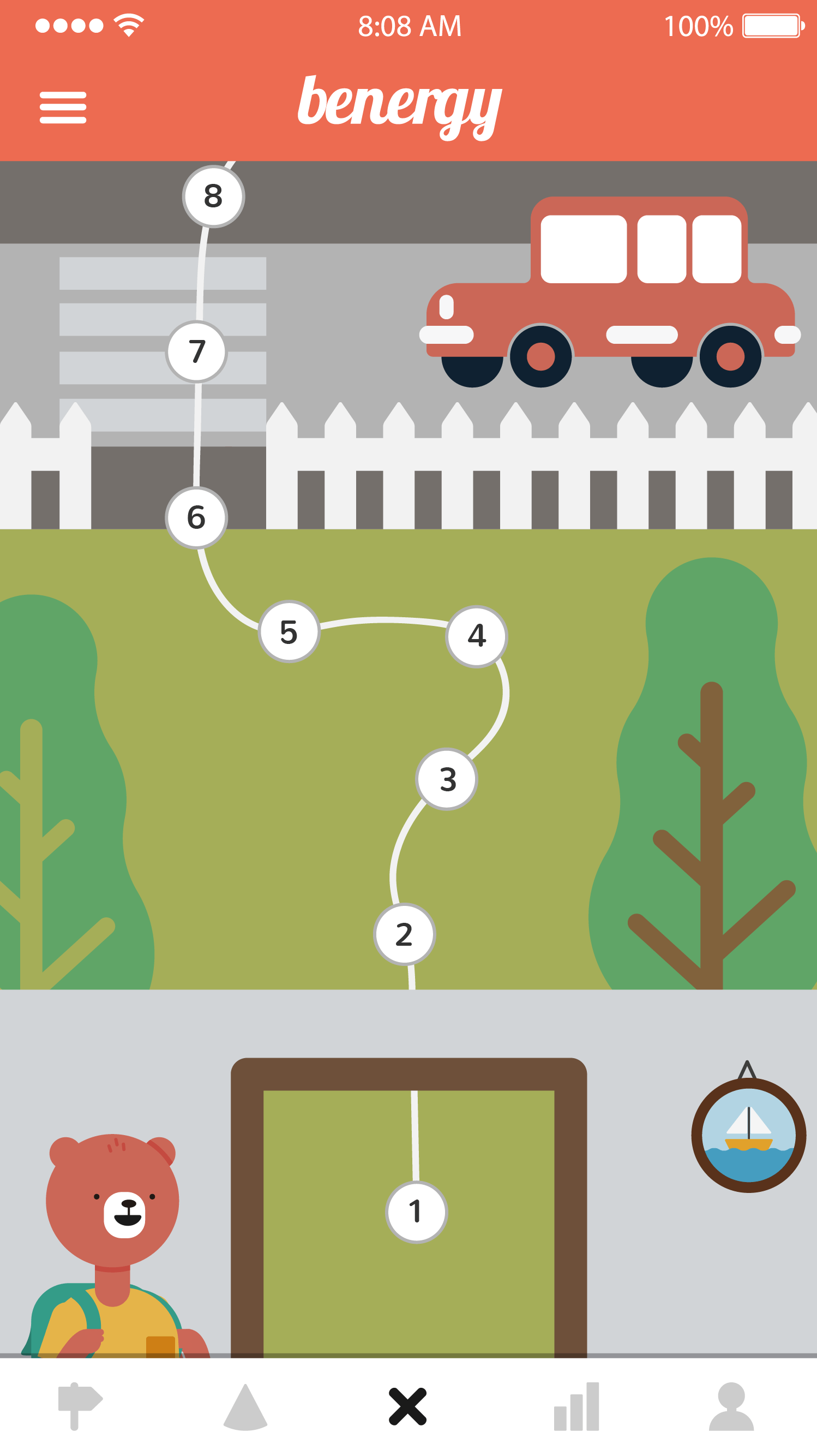Choose level 5 node
817x1456 pixels.
(289, 631)
